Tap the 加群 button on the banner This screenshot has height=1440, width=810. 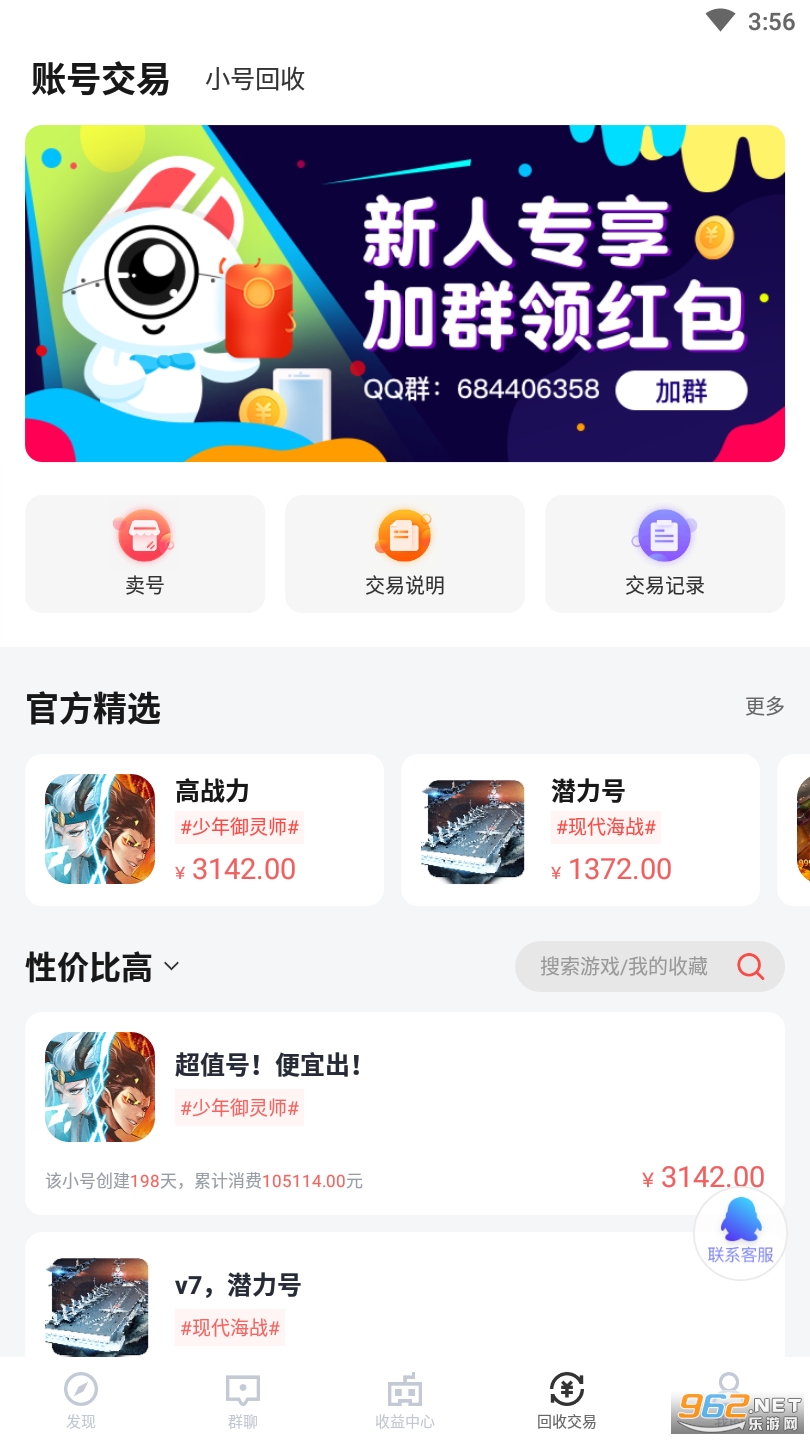[681, 391]
